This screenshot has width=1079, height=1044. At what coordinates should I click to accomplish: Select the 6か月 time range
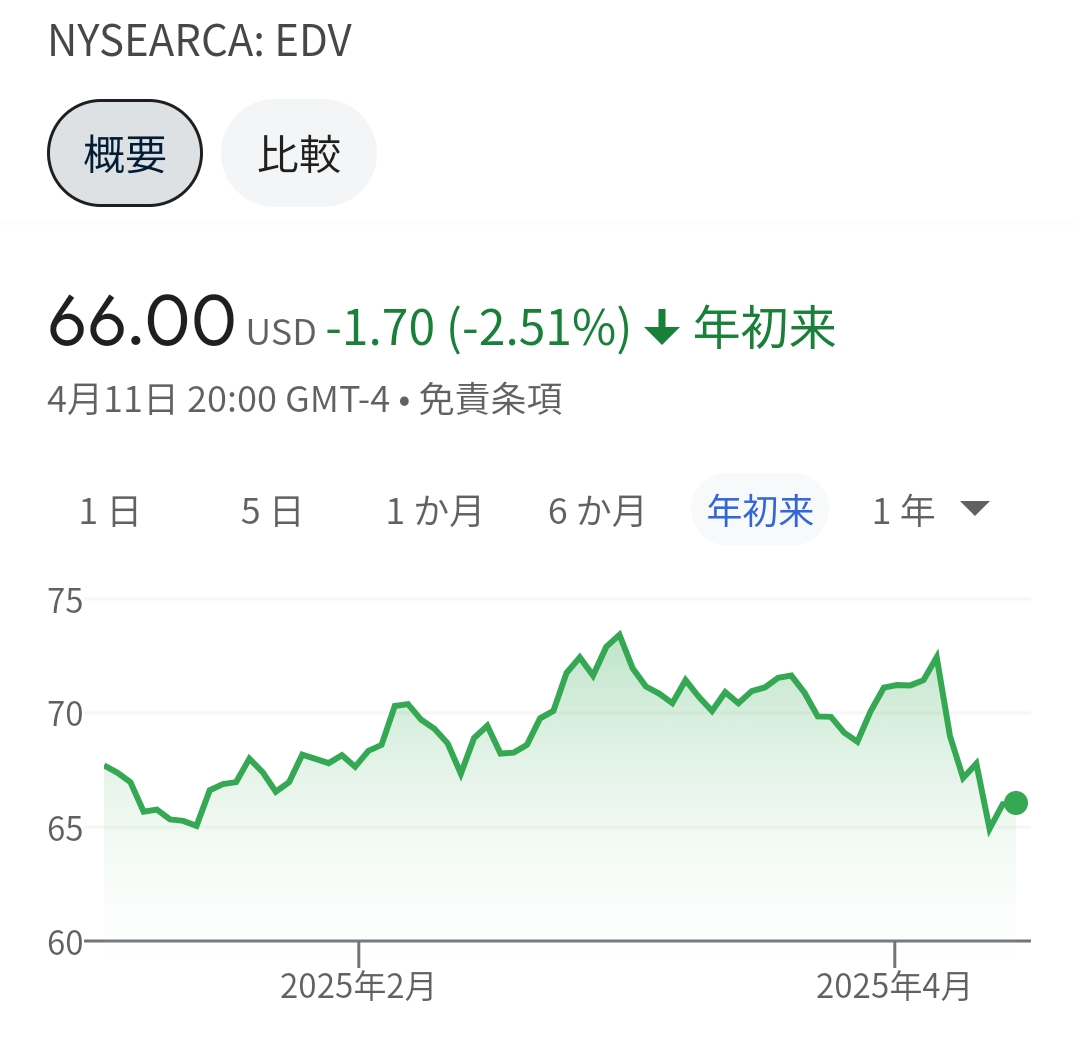point(596,511)
